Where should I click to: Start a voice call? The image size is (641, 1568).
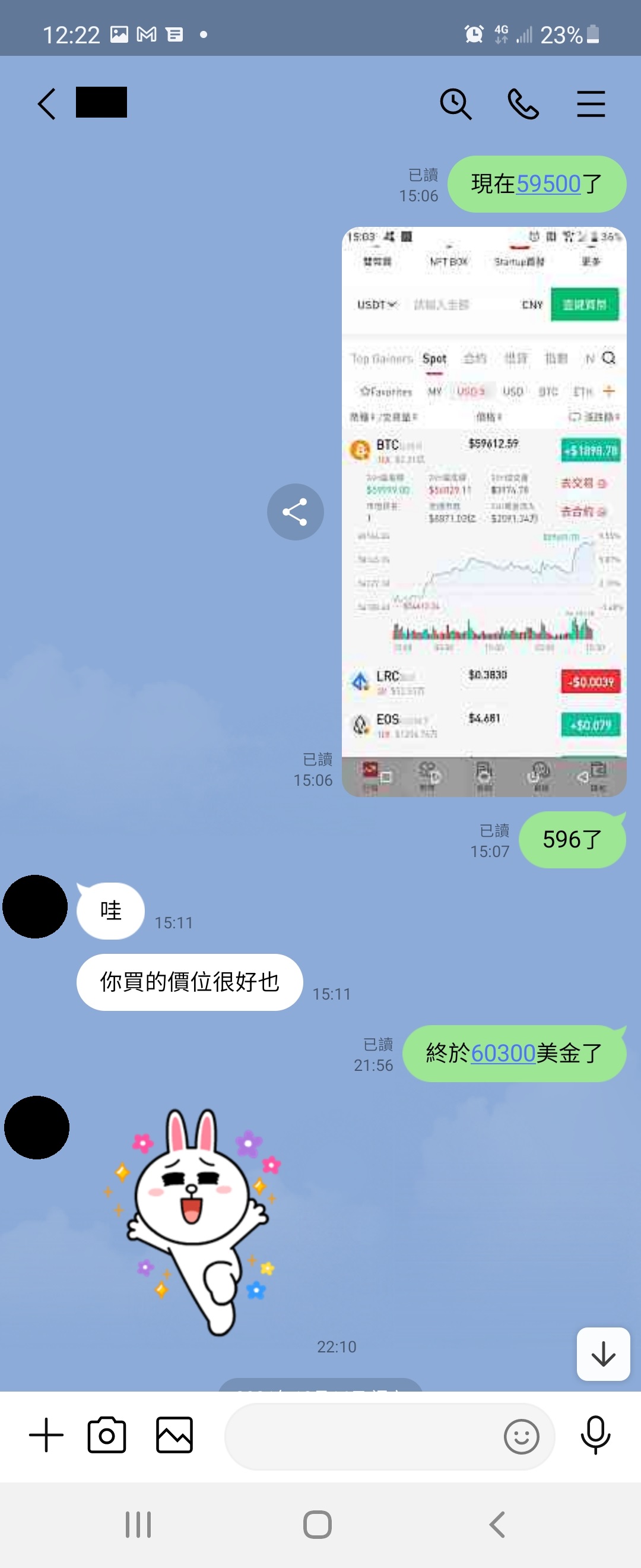tap(523, 103)
